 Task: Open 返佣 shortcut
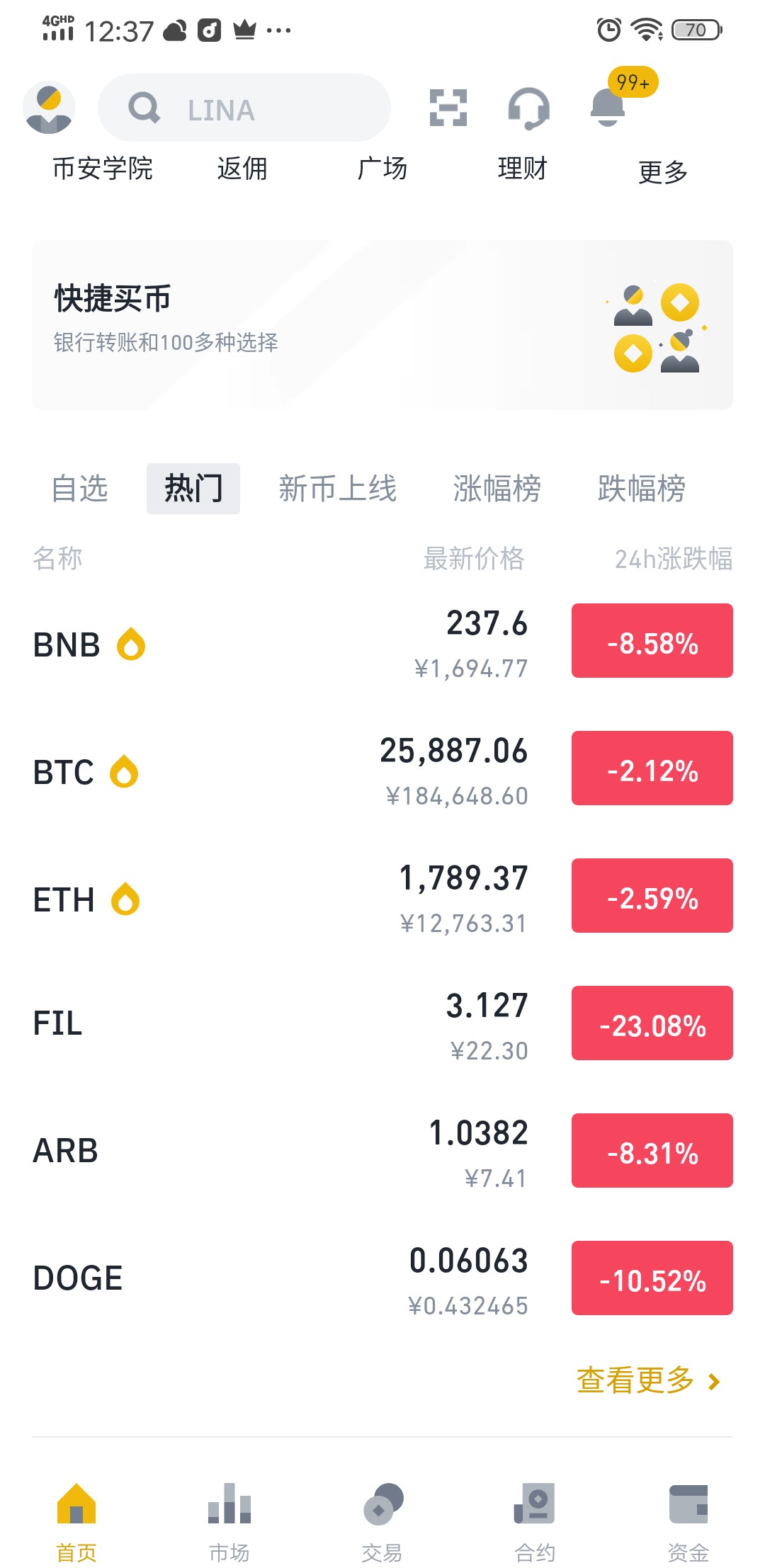click(242, 169)
